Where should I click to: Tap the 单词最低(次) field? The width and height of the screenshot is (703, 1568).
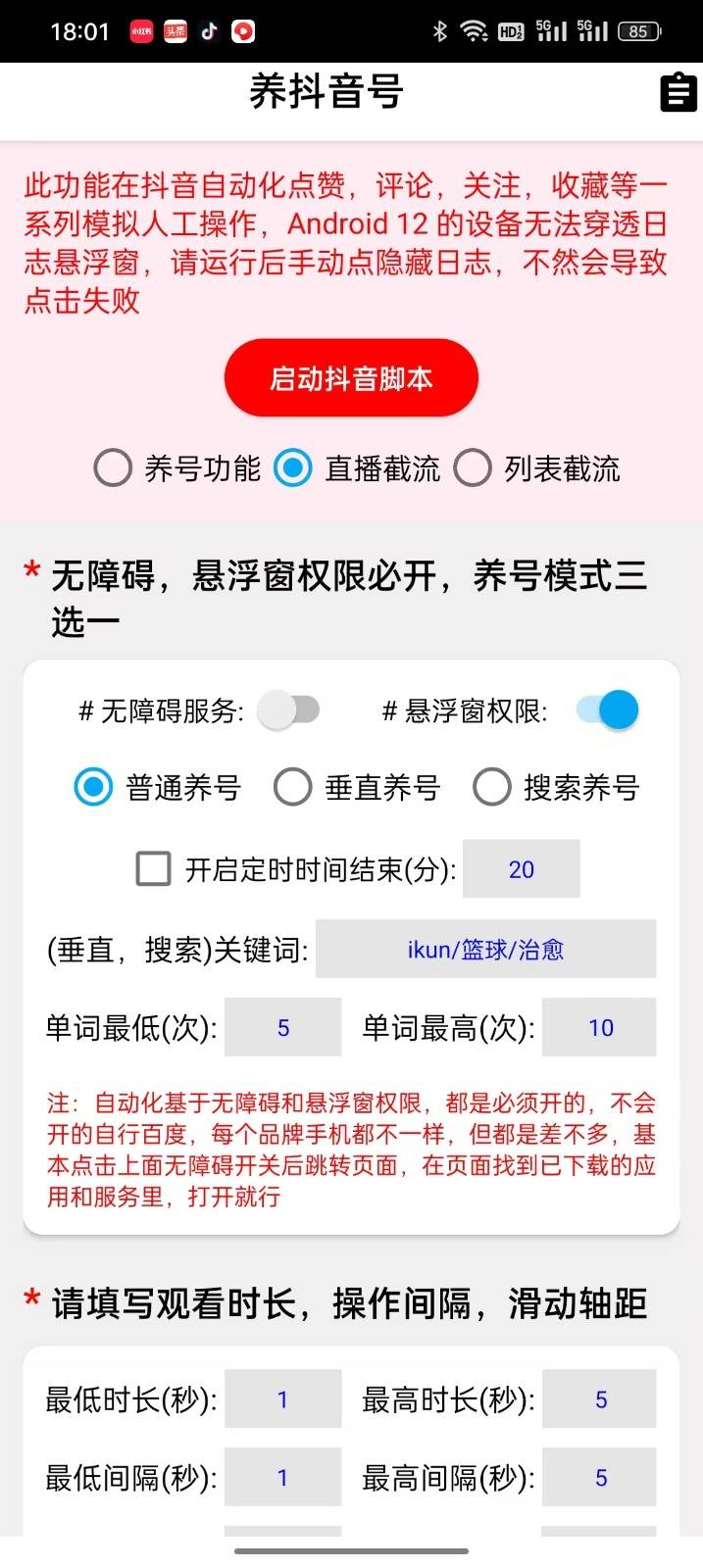(x=282, y=1027)
